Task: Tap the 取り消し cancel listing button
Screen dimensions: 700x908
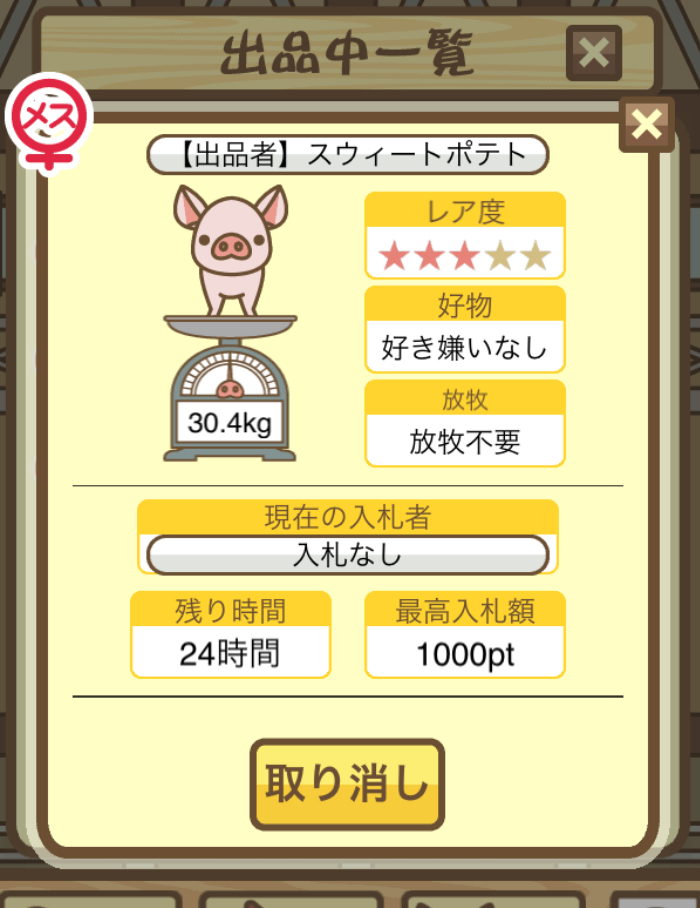Action: pyautogui.click(x=346, y=784)
